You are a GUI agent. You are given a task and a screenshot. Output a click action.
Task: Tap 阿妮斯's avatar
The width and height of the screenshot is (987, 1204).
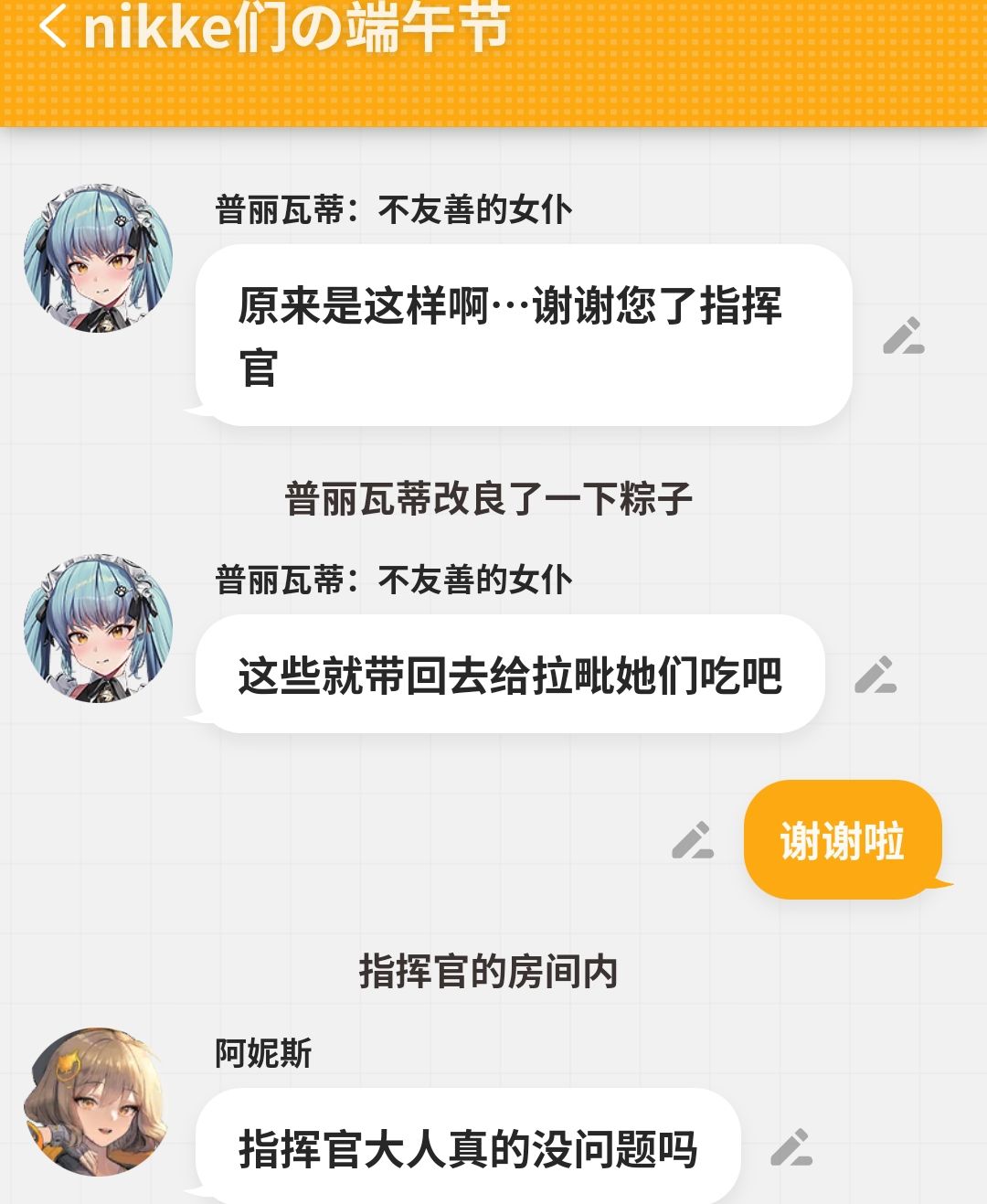[x=97, y=1102]
